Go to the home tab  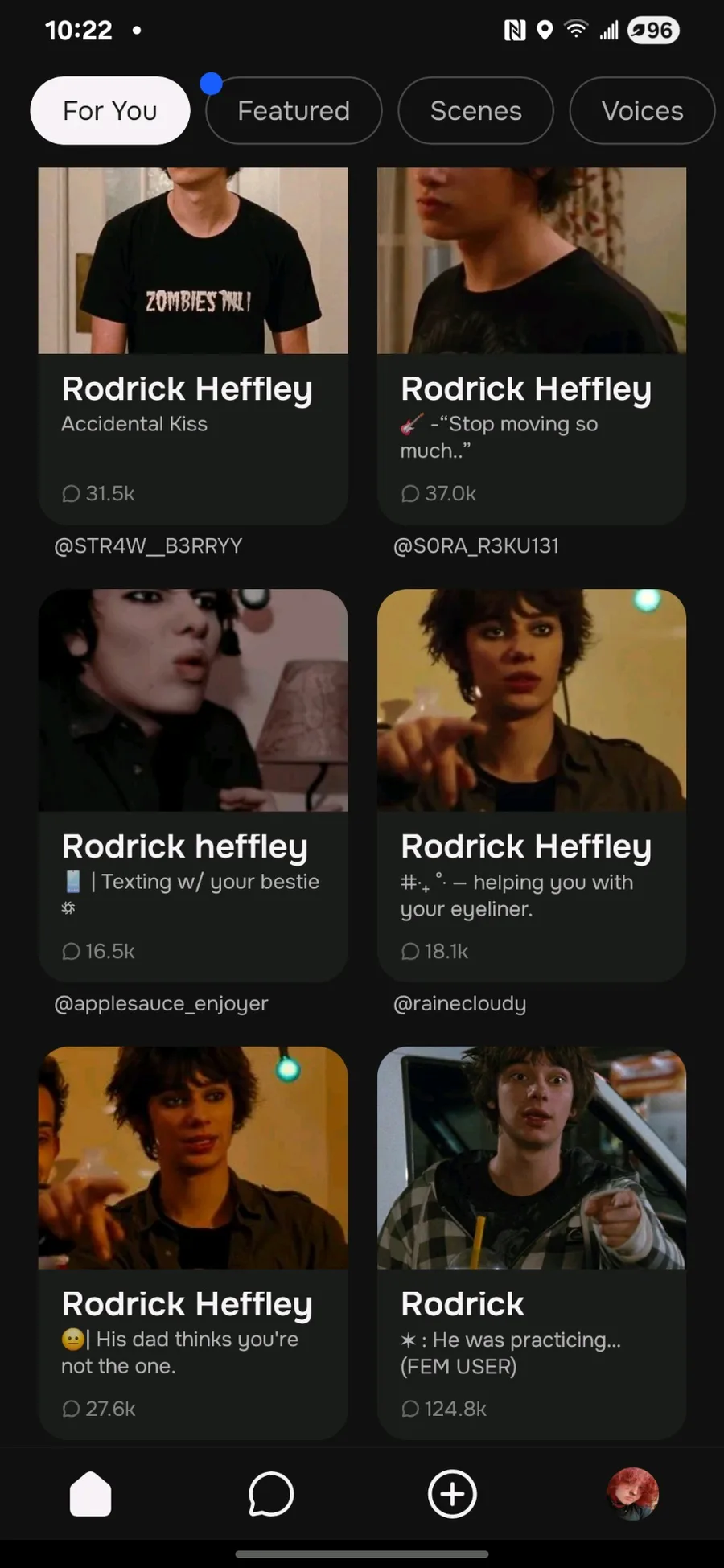(x=91, y=1494)
